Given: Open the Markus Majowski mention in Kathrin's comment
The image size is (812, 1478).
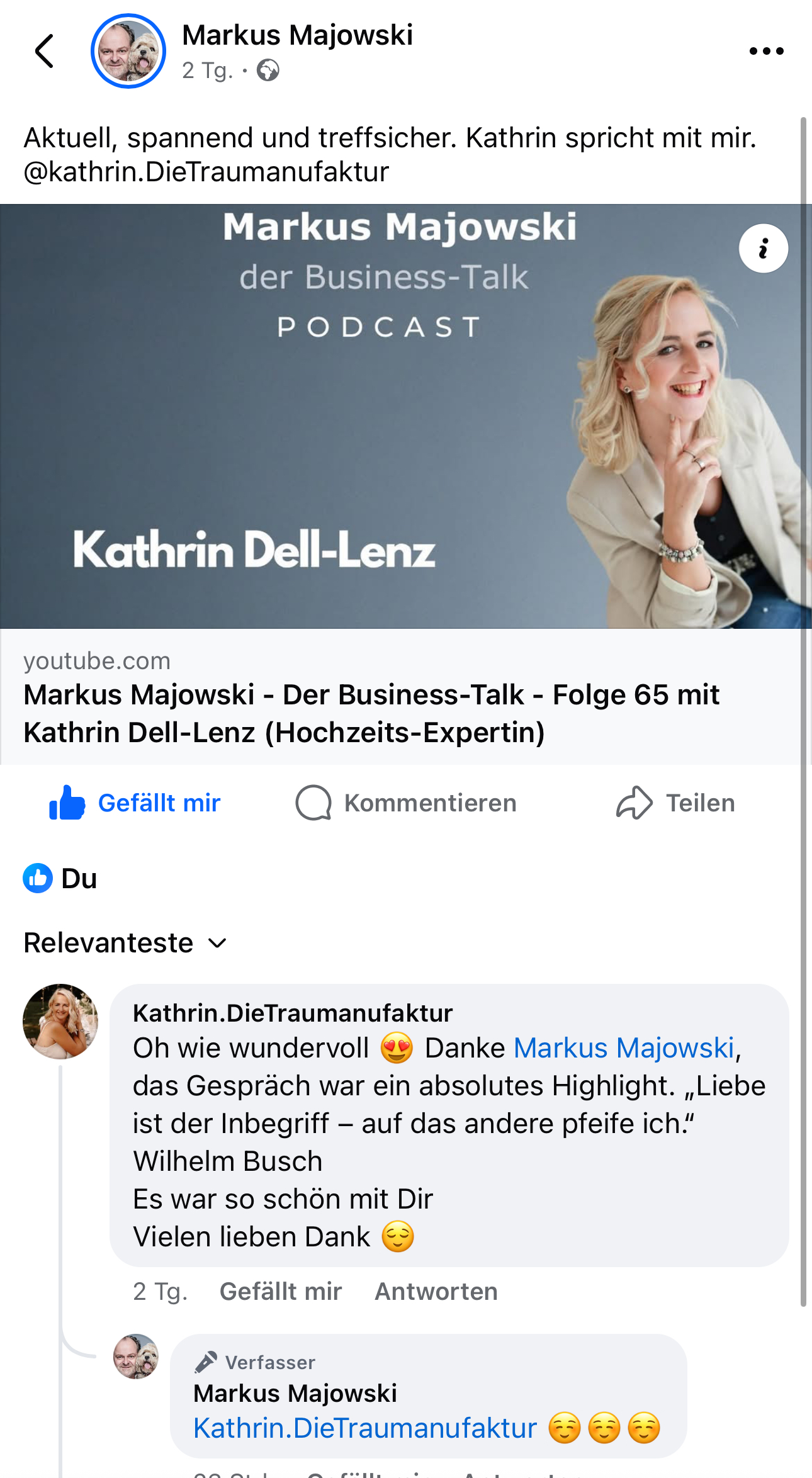Looking at the screenshot, I should (624, 1048).
